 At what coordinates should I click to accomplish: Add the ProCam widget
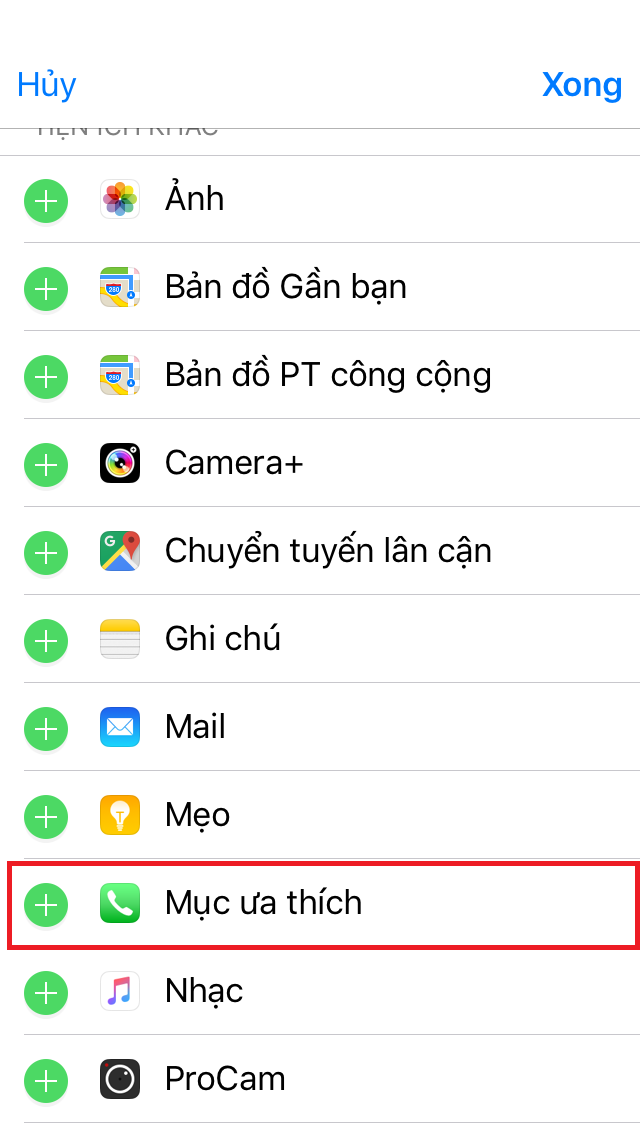46,1080
